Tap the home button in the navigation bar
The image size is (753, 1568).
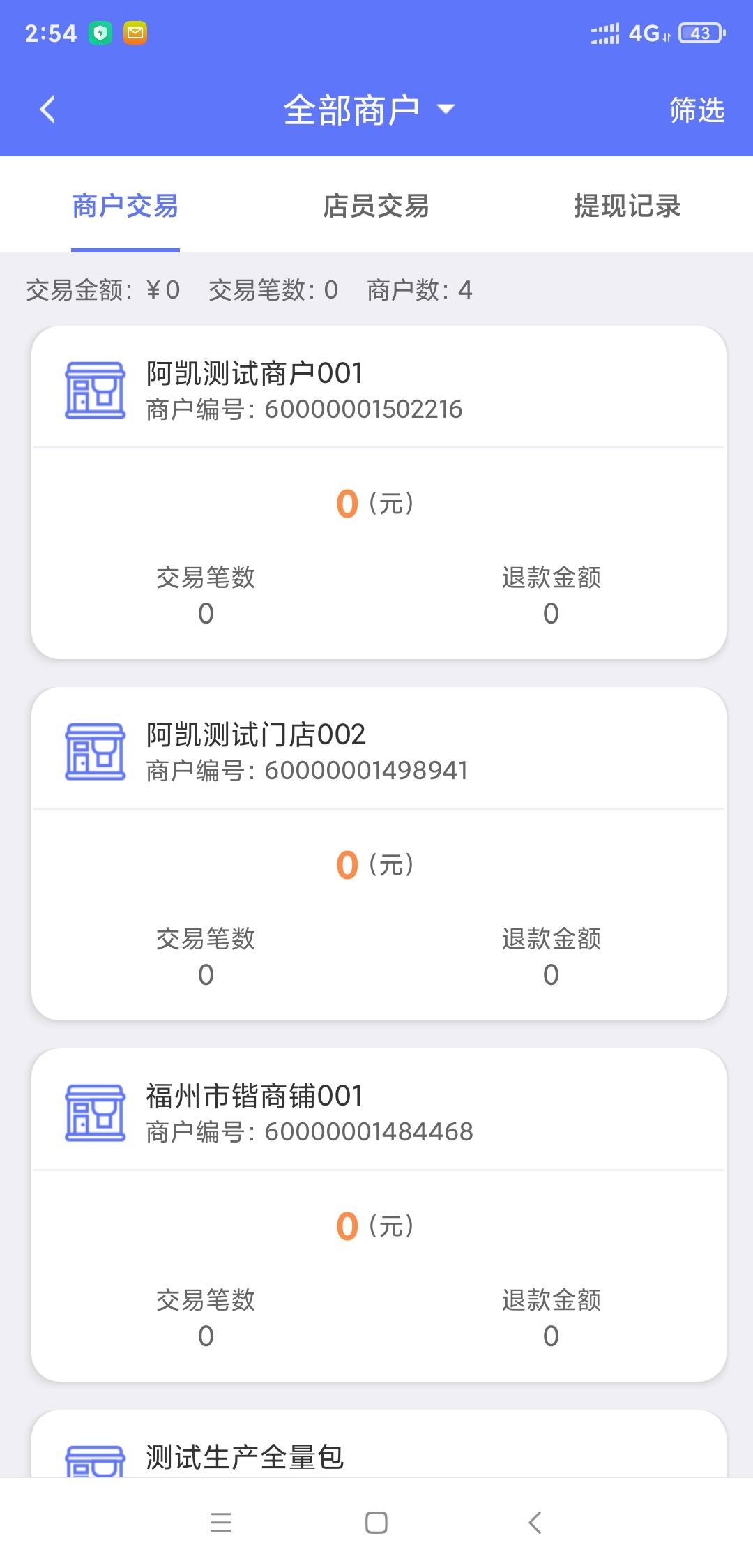(x=374, y=1522)
